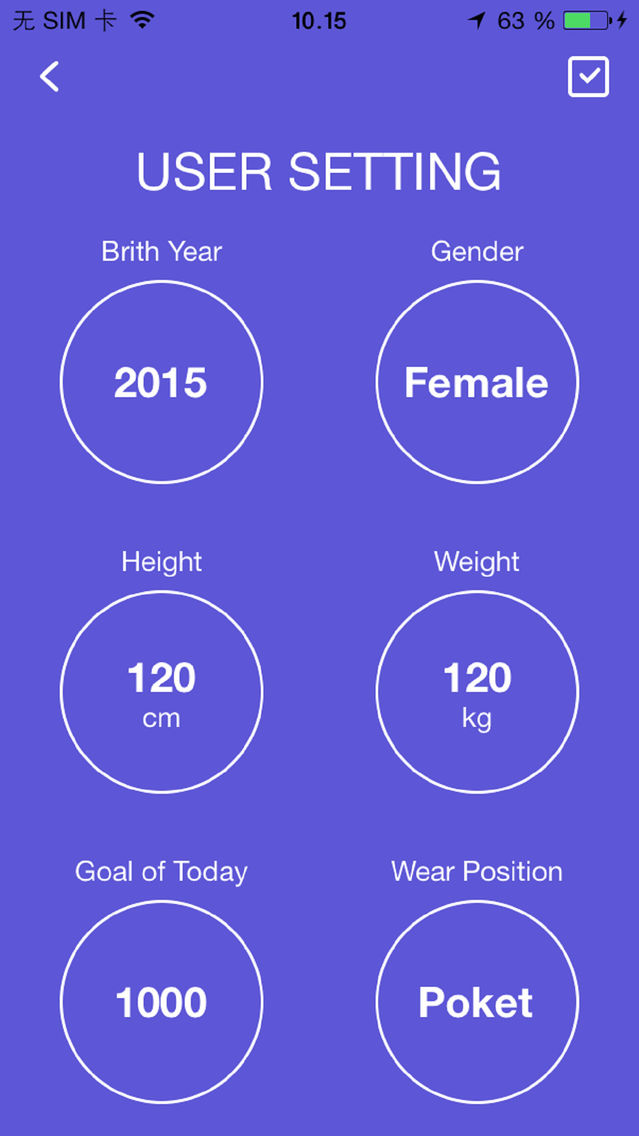Change the Gender value Female
Viewport: 639px width, 1136px height.
pyautogui.click(x=477, y=382)
